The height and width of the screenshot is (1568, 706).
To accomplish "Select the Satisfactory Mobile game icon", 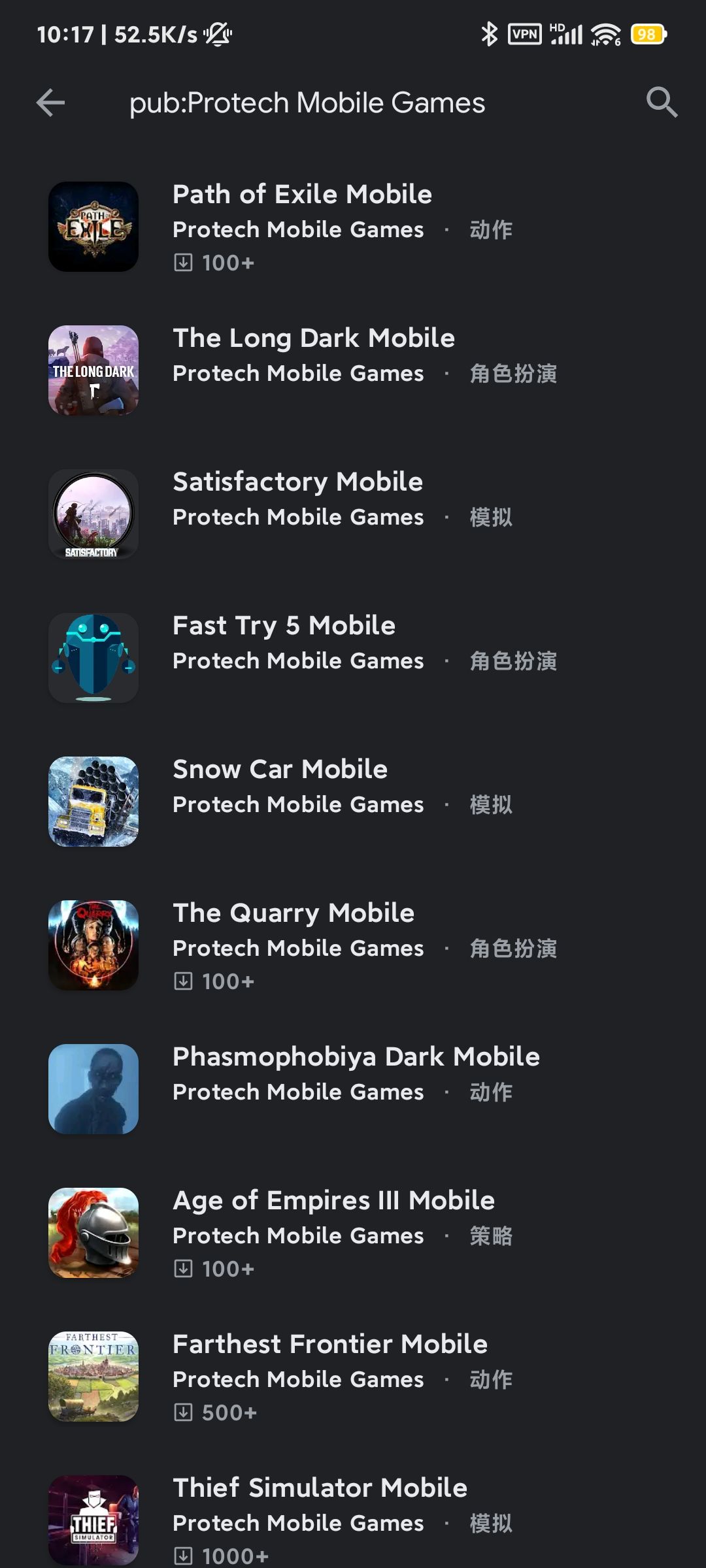I will pos(93,514).
